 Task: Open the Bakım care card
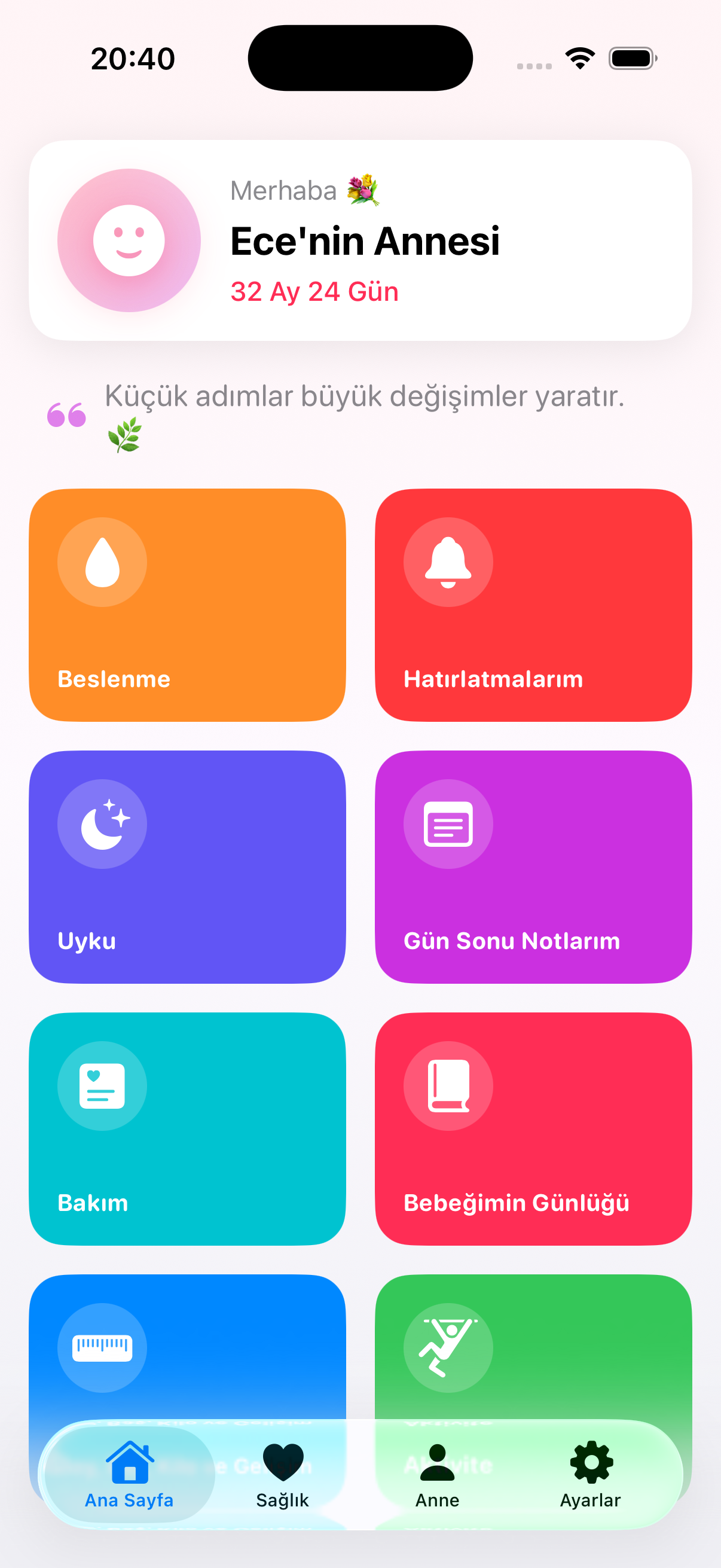[187, 1128]
